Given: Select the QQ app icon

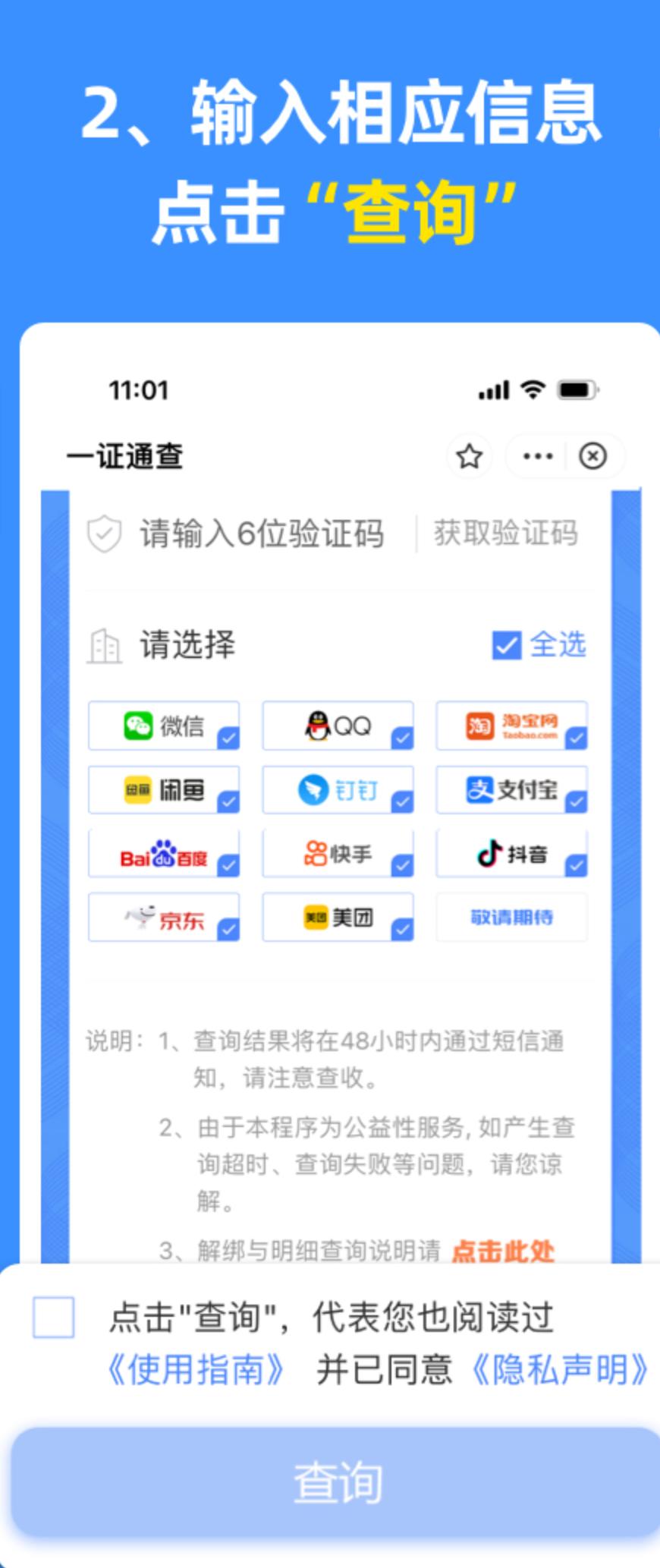Looking at the screenshot, I should click(x=338, y=726).
